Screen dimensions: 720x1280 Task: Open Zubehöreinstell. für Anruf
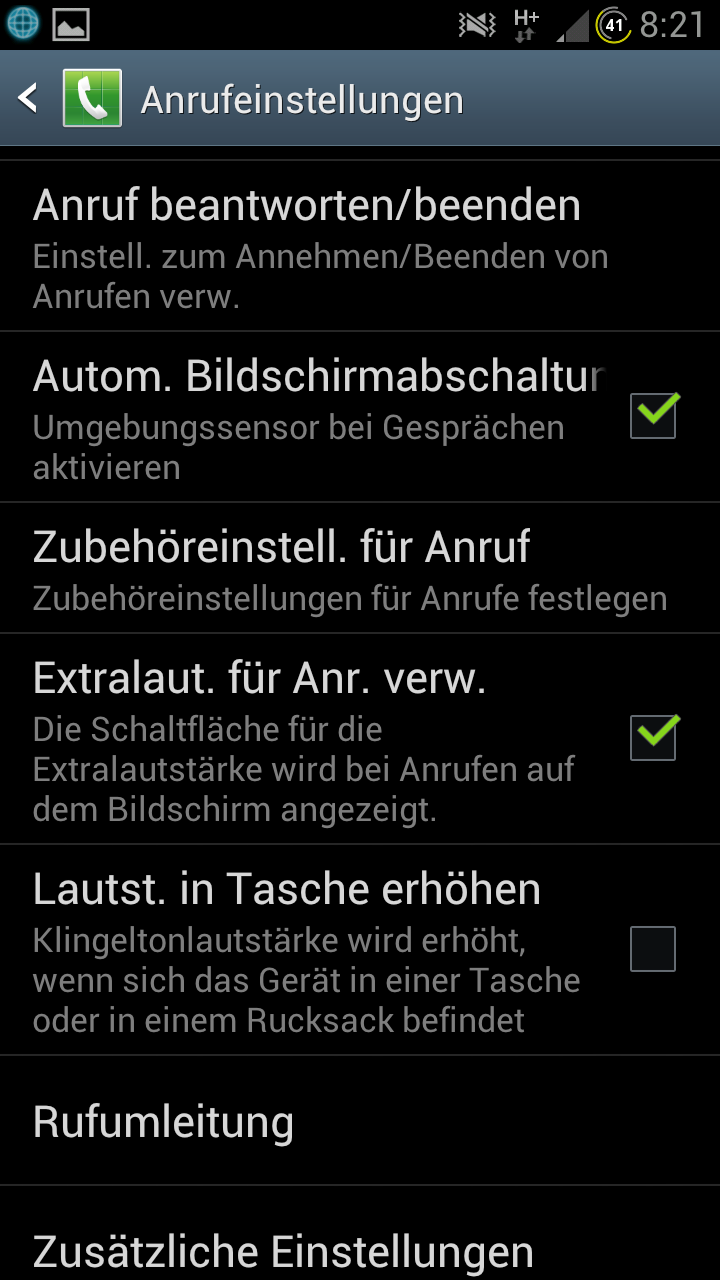click(360, 568)
